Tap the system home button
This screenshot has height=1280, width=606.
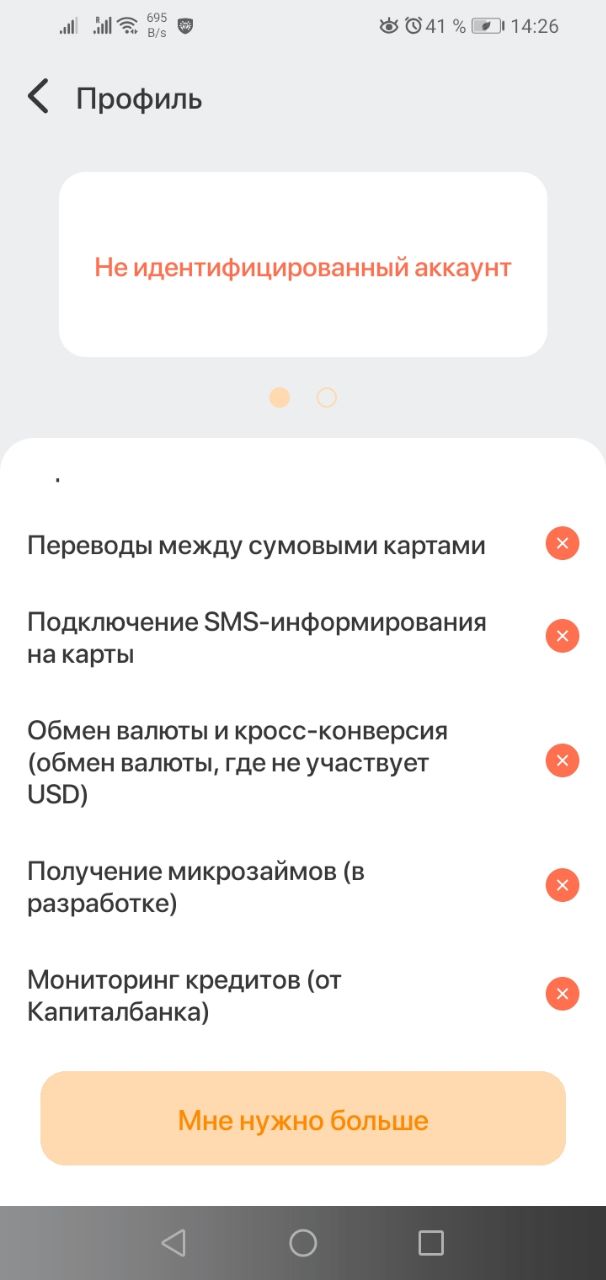[x=303, y=1243]
